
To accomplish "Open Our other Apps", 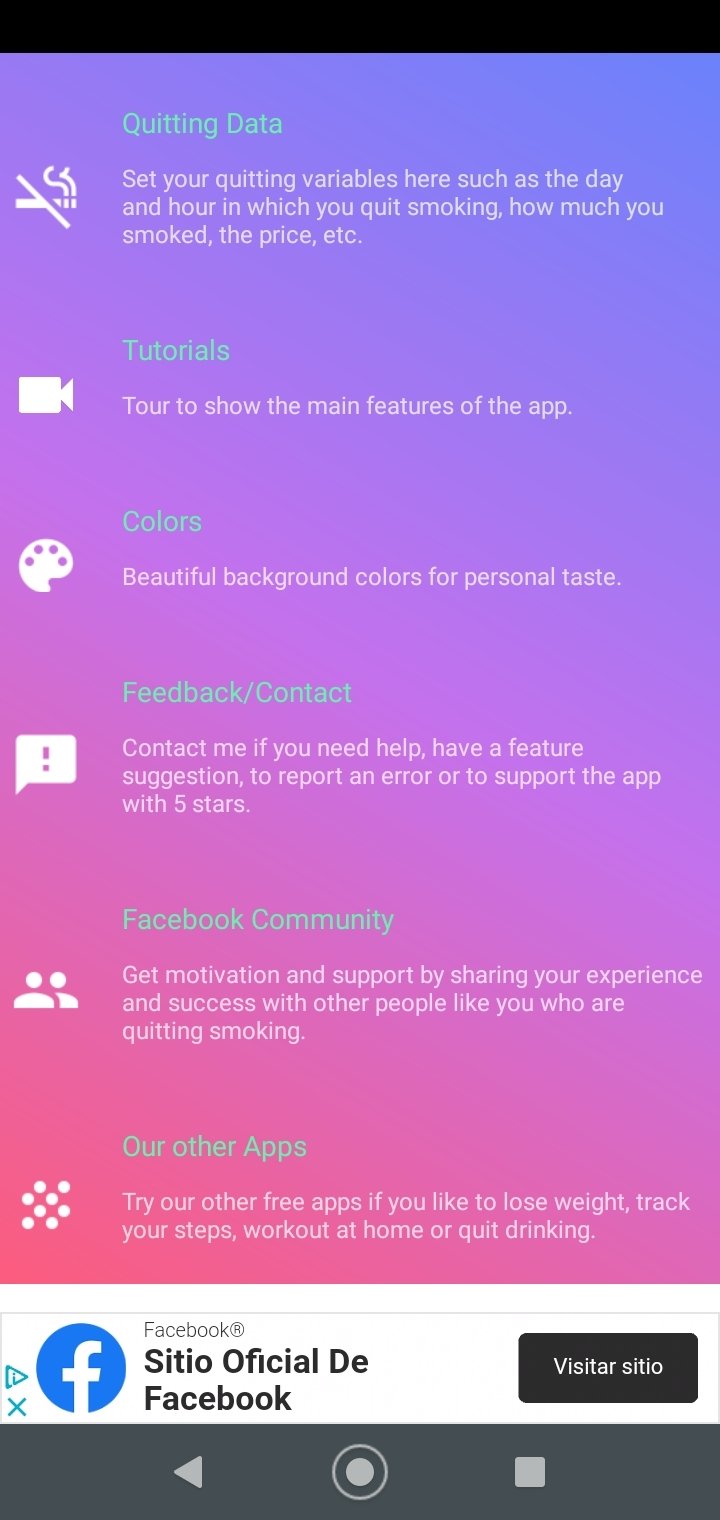I will (360, 1187).
